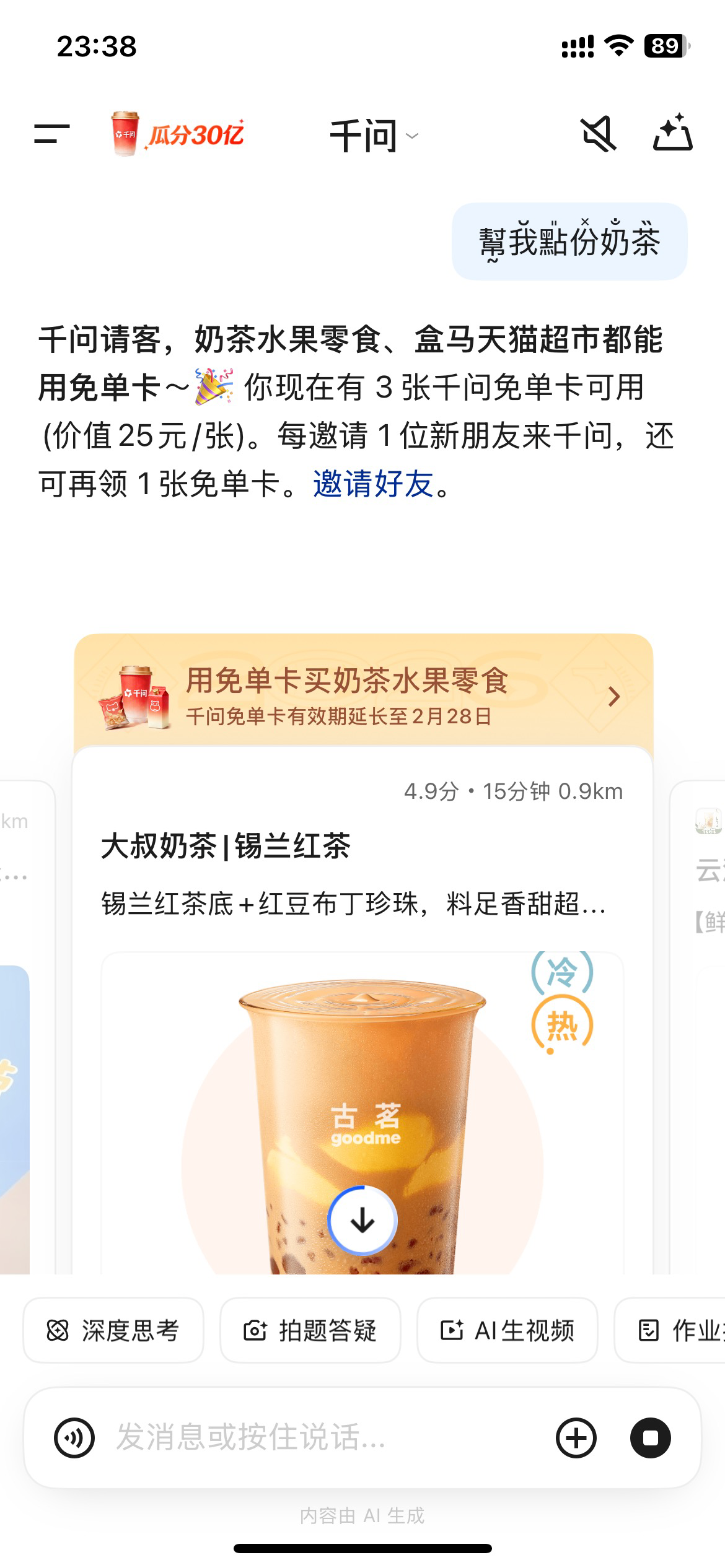Enable 深度思考 mode

[x=113, y=1331]
